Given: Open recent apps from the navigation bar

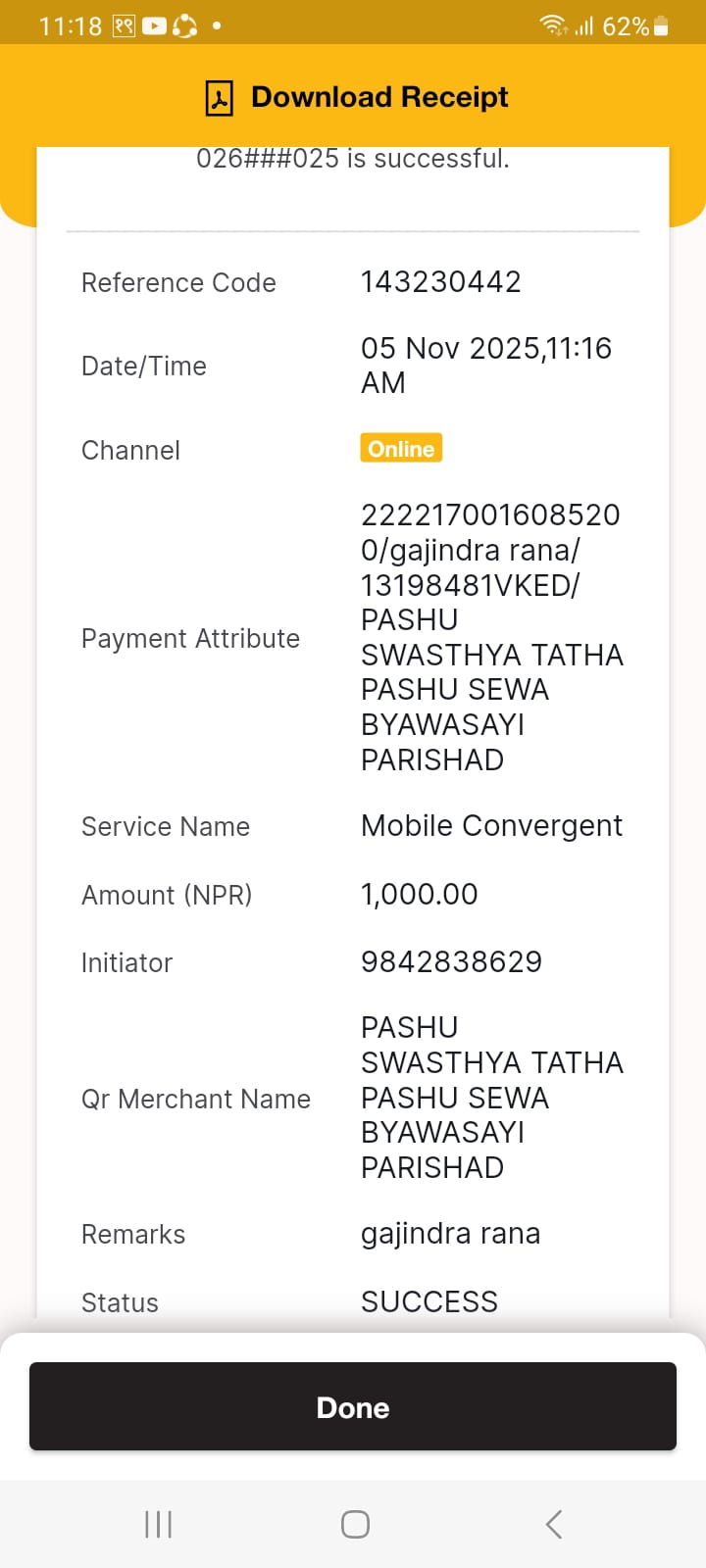Looking at the screenshot, I should [x=158, y=1524].
